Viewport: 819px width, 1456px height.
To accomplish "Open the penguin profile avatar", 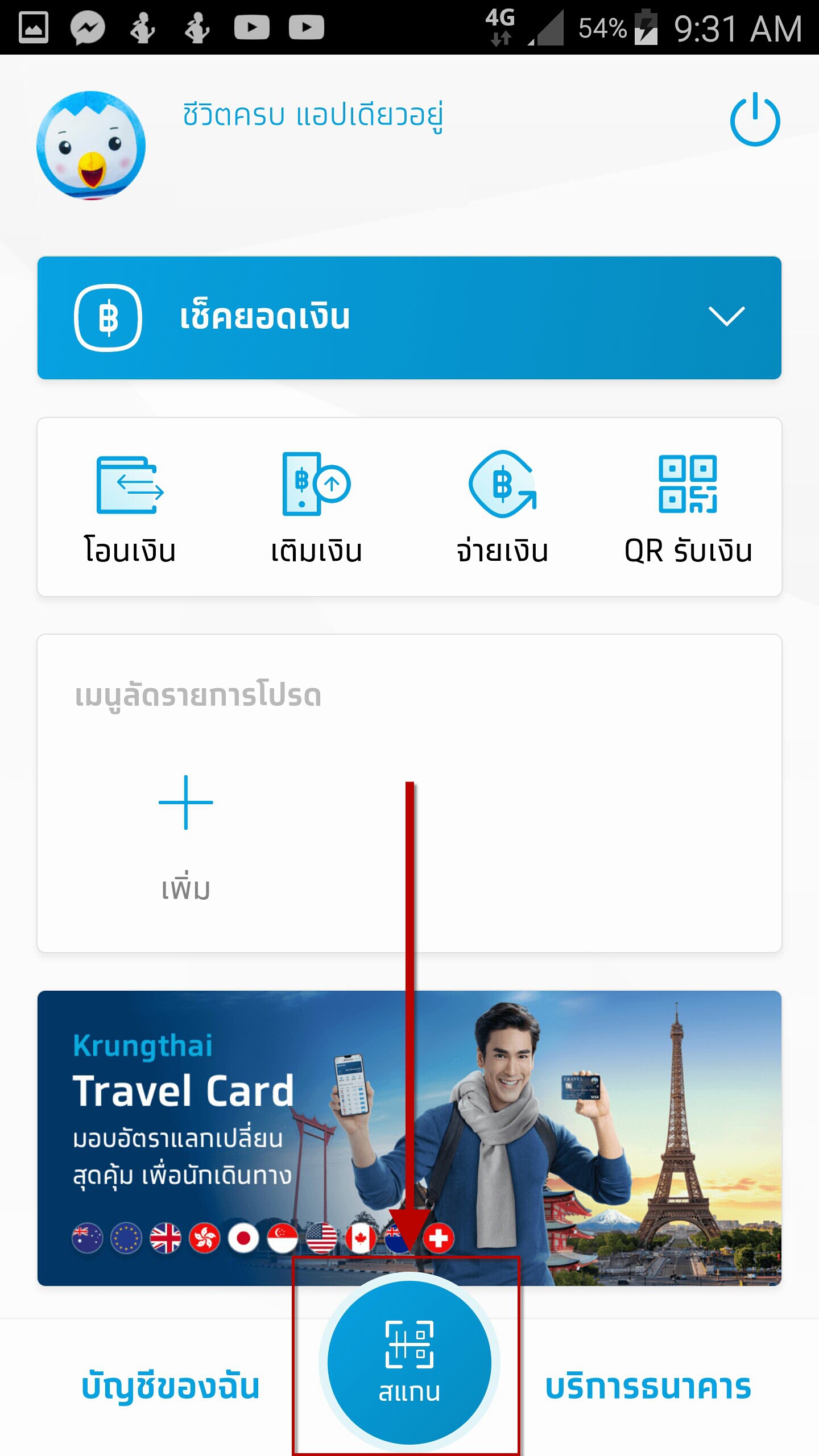I will [91, 146].
